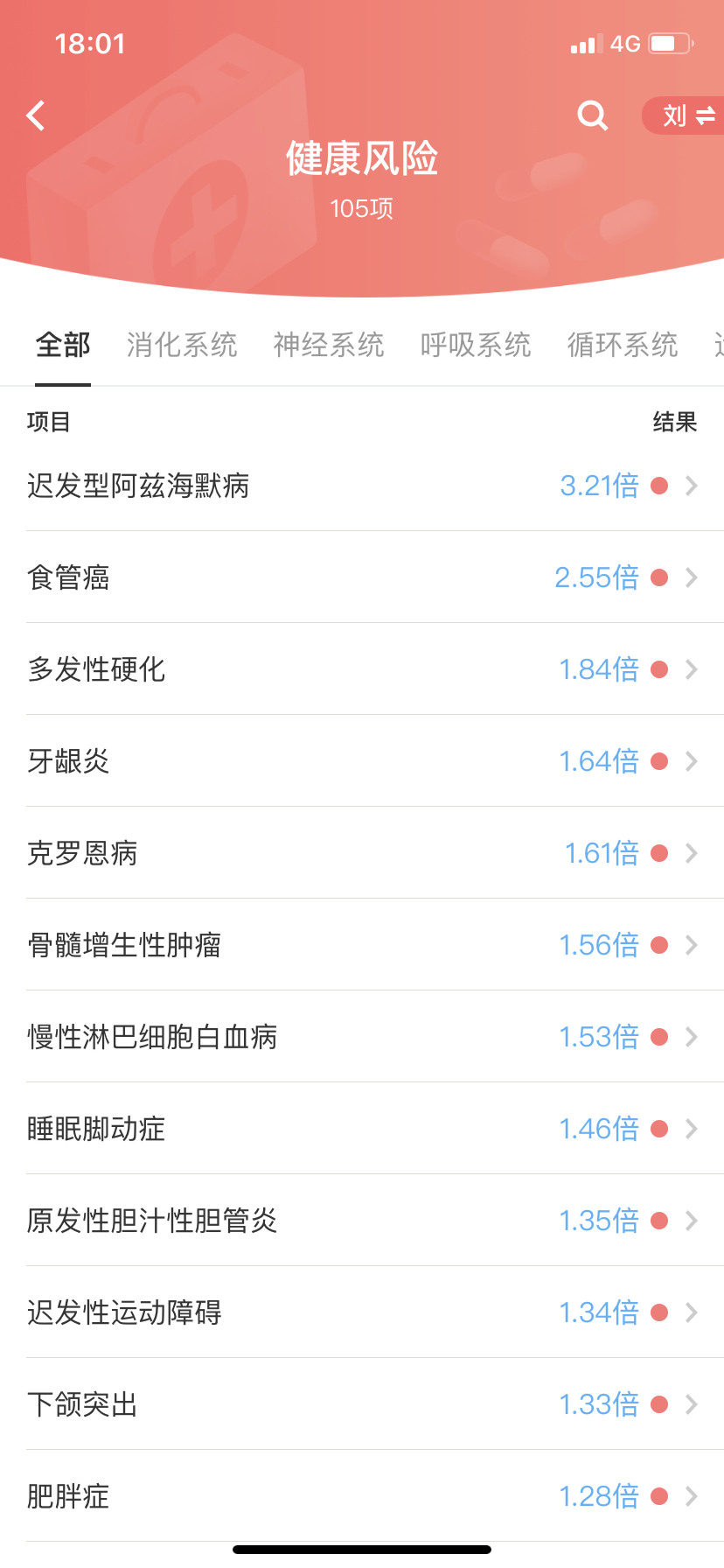View 克罗恩病 details
The width and height of the screenshot is (724, 1568).
point(362,853)
